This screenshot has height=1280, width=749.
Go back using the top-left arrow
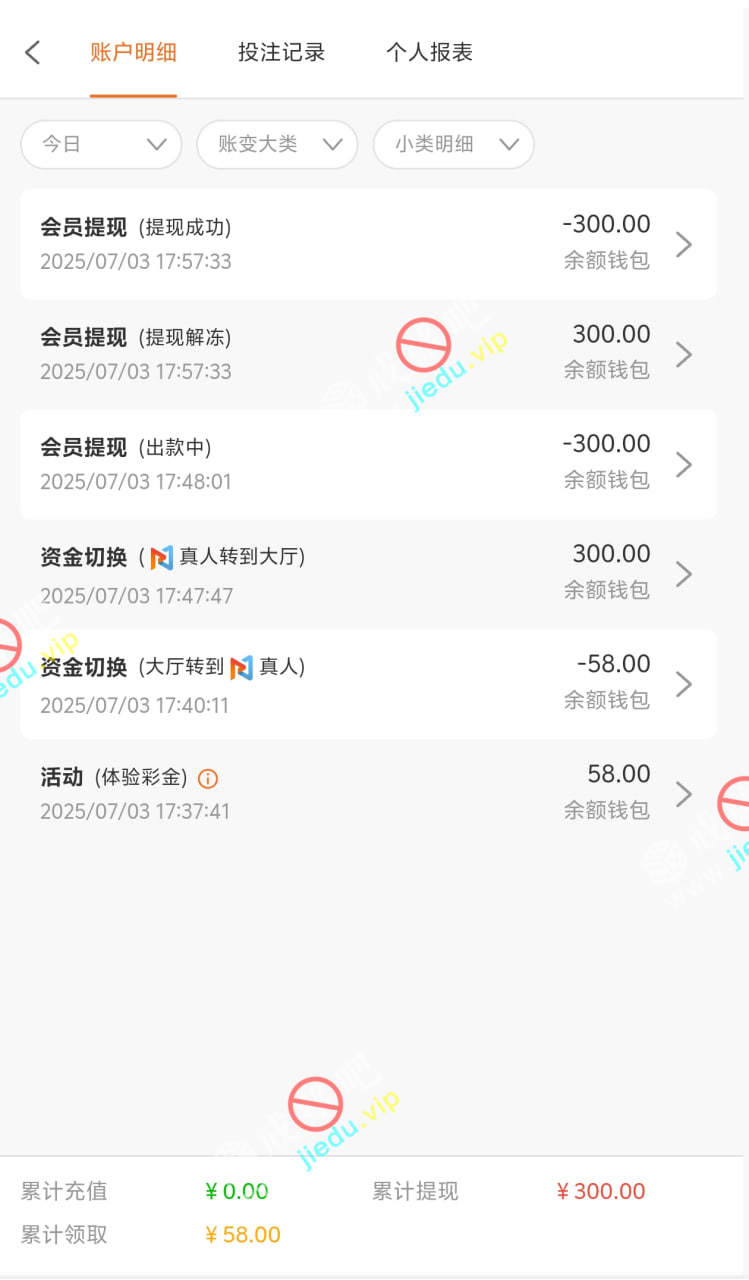coord(33,53)
